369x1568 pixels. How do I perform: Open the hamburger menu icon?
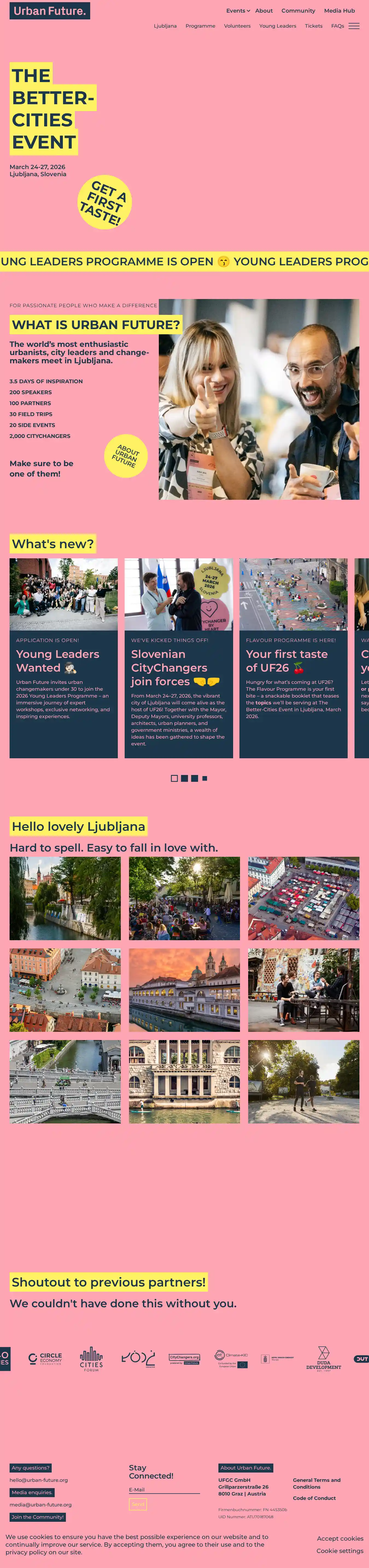click(354, 26)
